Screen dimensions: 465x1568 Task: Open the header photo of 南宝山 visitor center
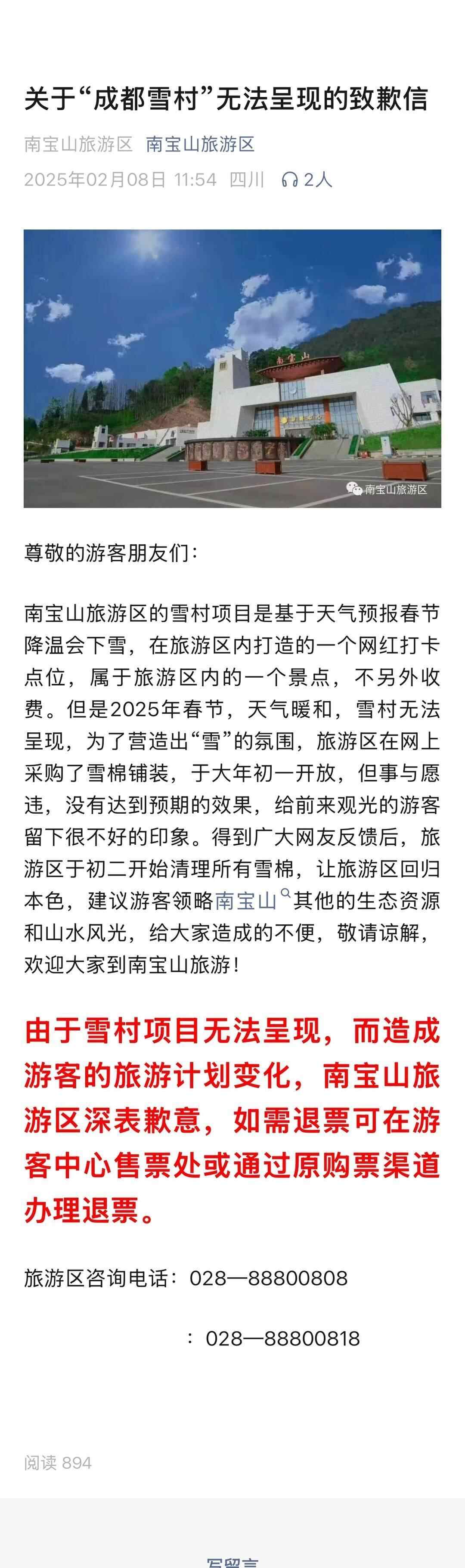[x=232, y=368]
